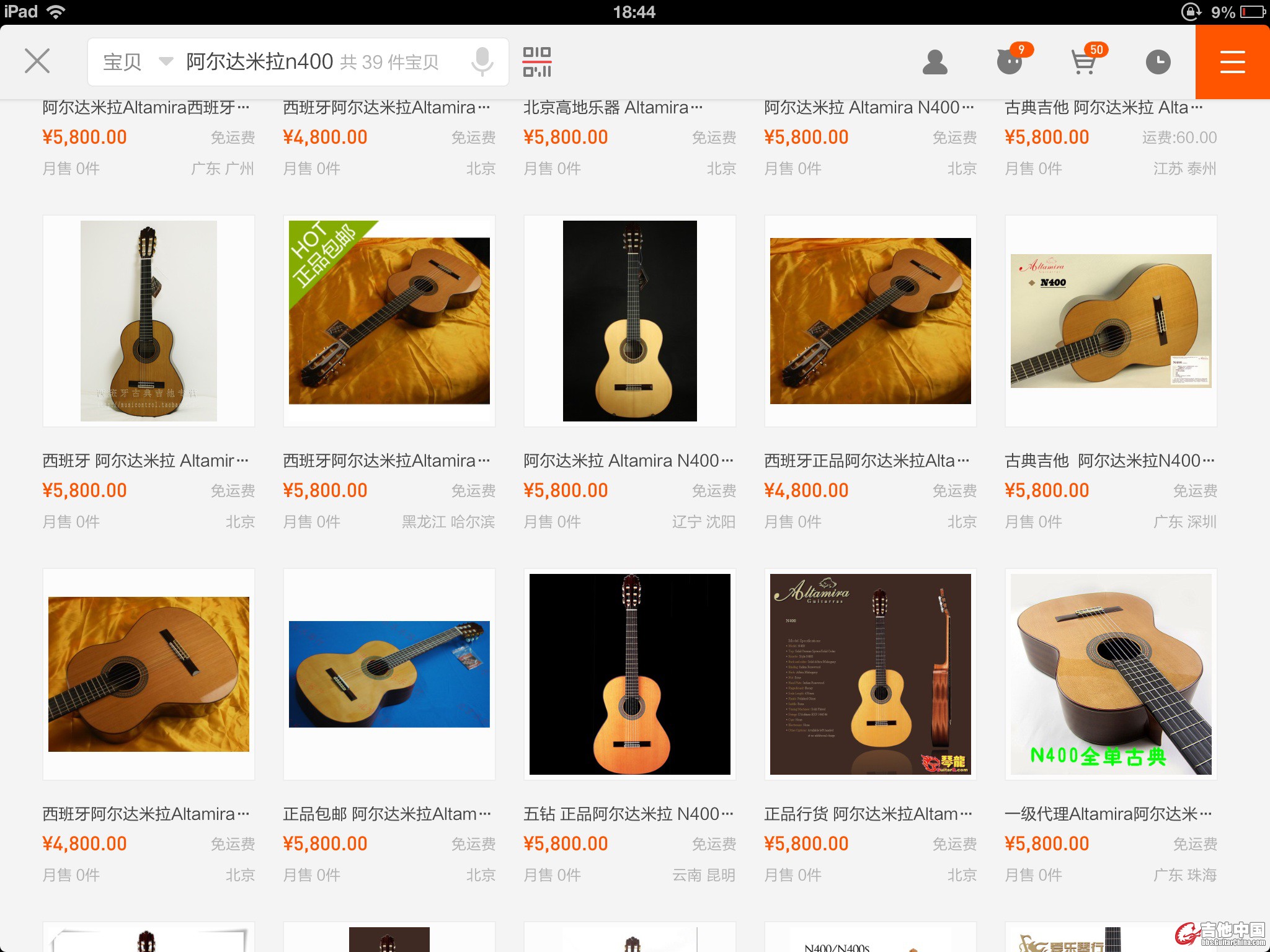Open the orange hamburger menu

coord(1232,61)
